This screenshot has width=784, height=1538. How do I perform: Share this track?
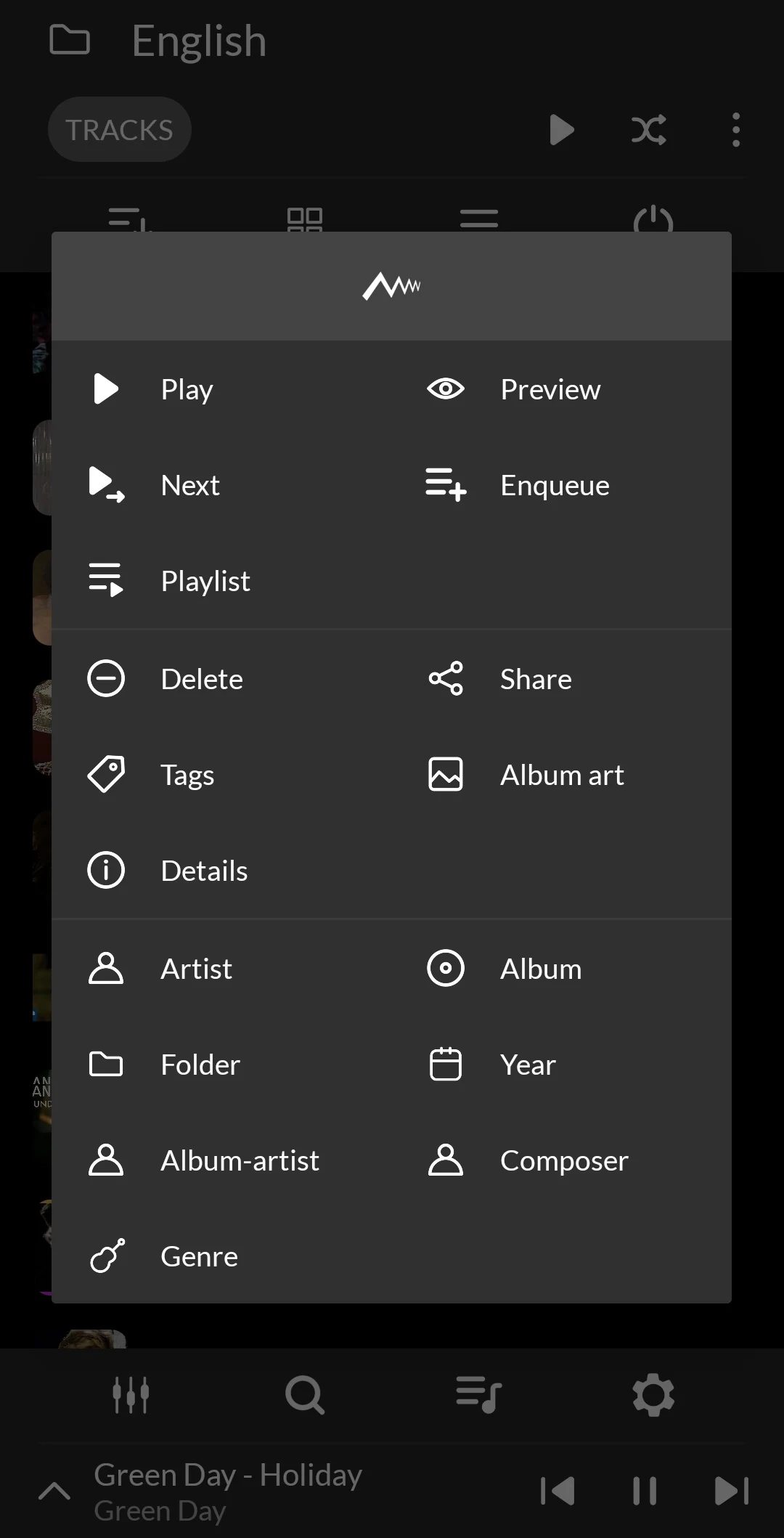point(561,679)
